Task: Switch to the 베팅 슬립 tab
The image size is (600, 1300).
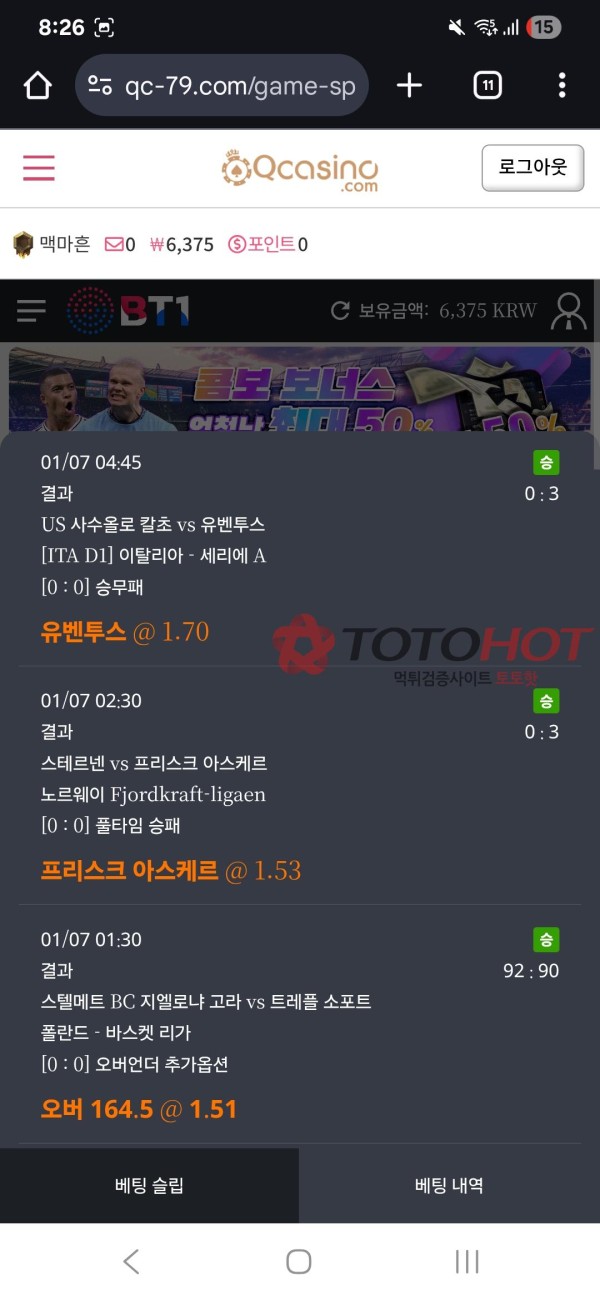Action: 149,1186
